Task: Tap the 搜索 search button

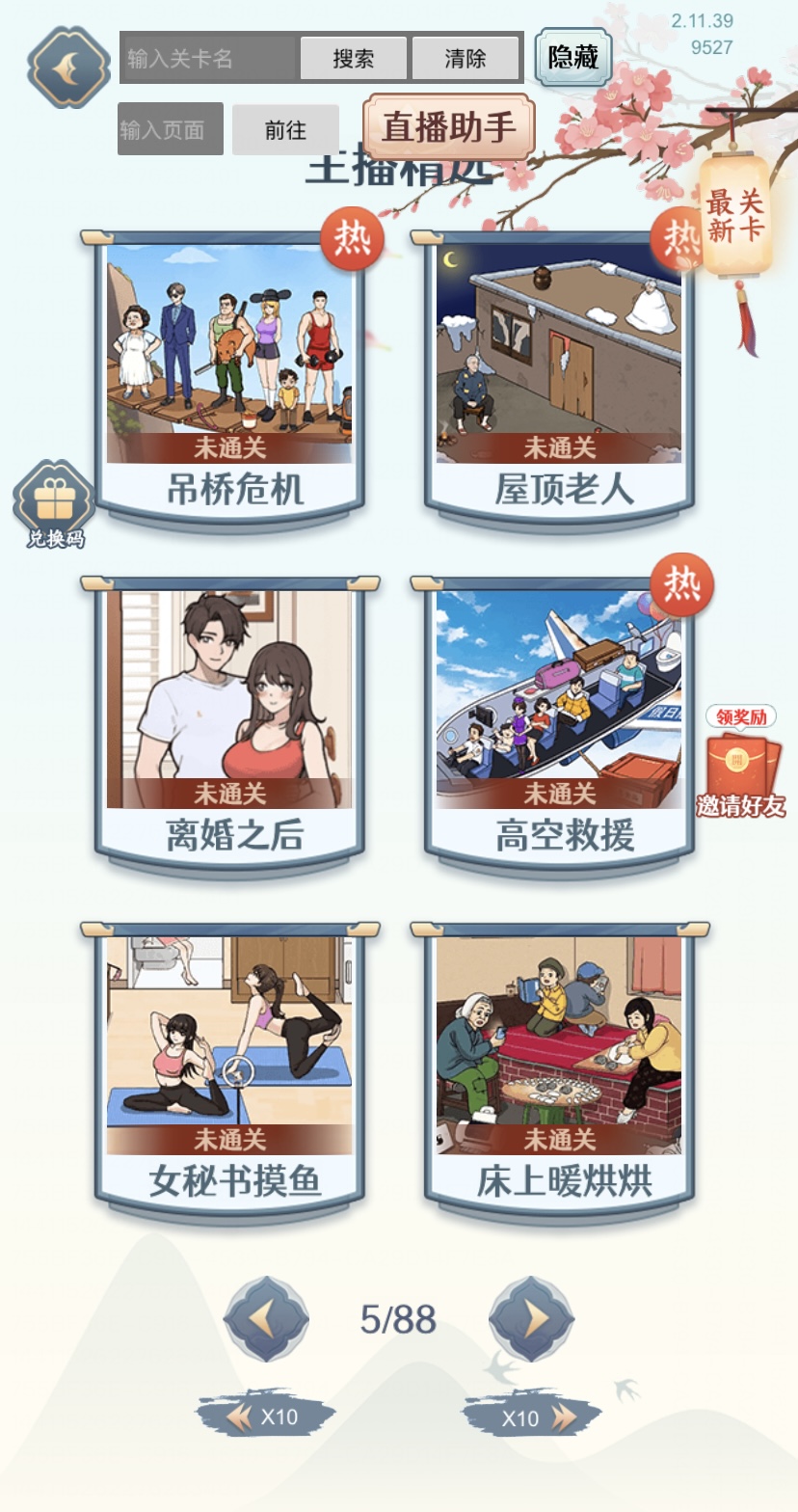Action: (353, 58)
